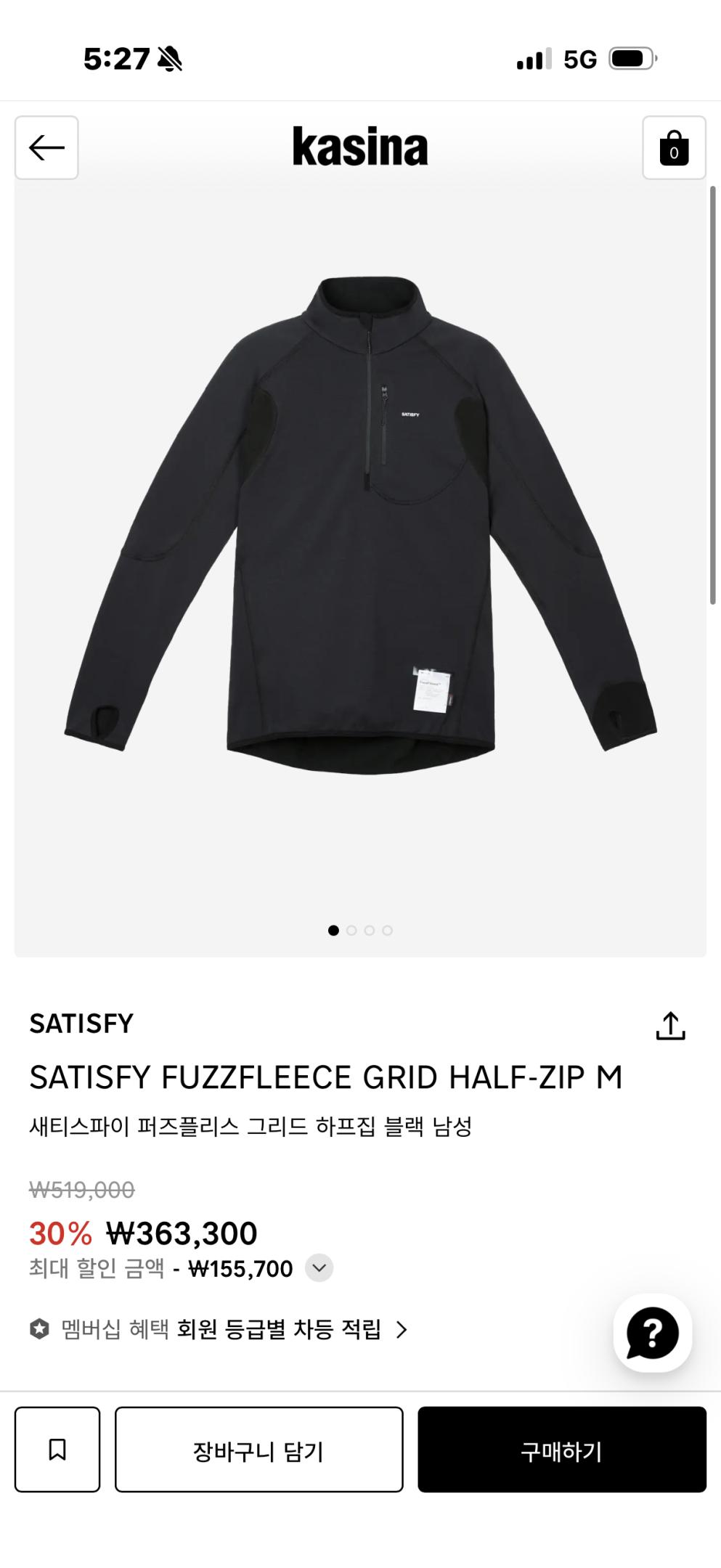The image size is (721, 1568).
Task: Tap 구매하기 to buy now
Action: (x=561, y=1449)
